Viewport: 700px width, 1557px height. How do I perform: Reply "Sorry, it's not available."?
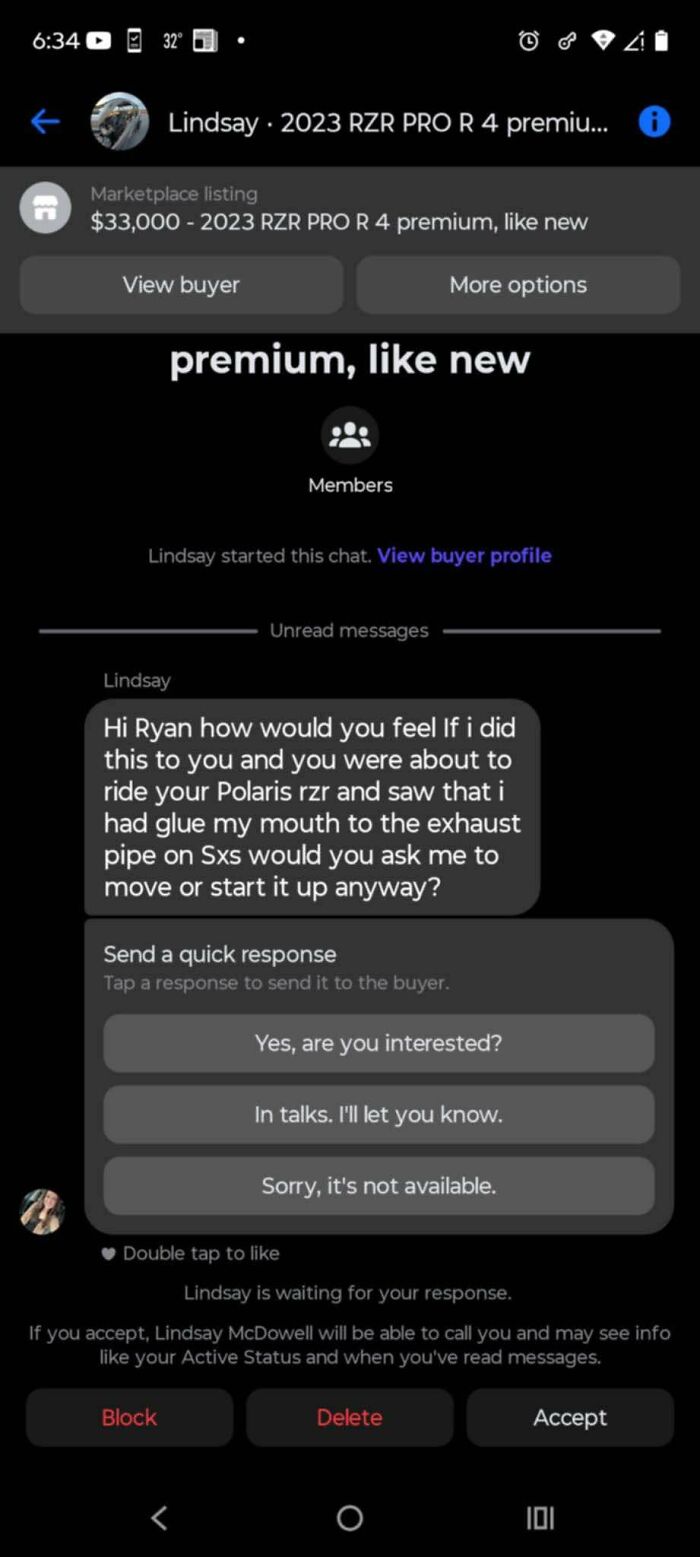pyautogui.click(x=378, y=1186)
